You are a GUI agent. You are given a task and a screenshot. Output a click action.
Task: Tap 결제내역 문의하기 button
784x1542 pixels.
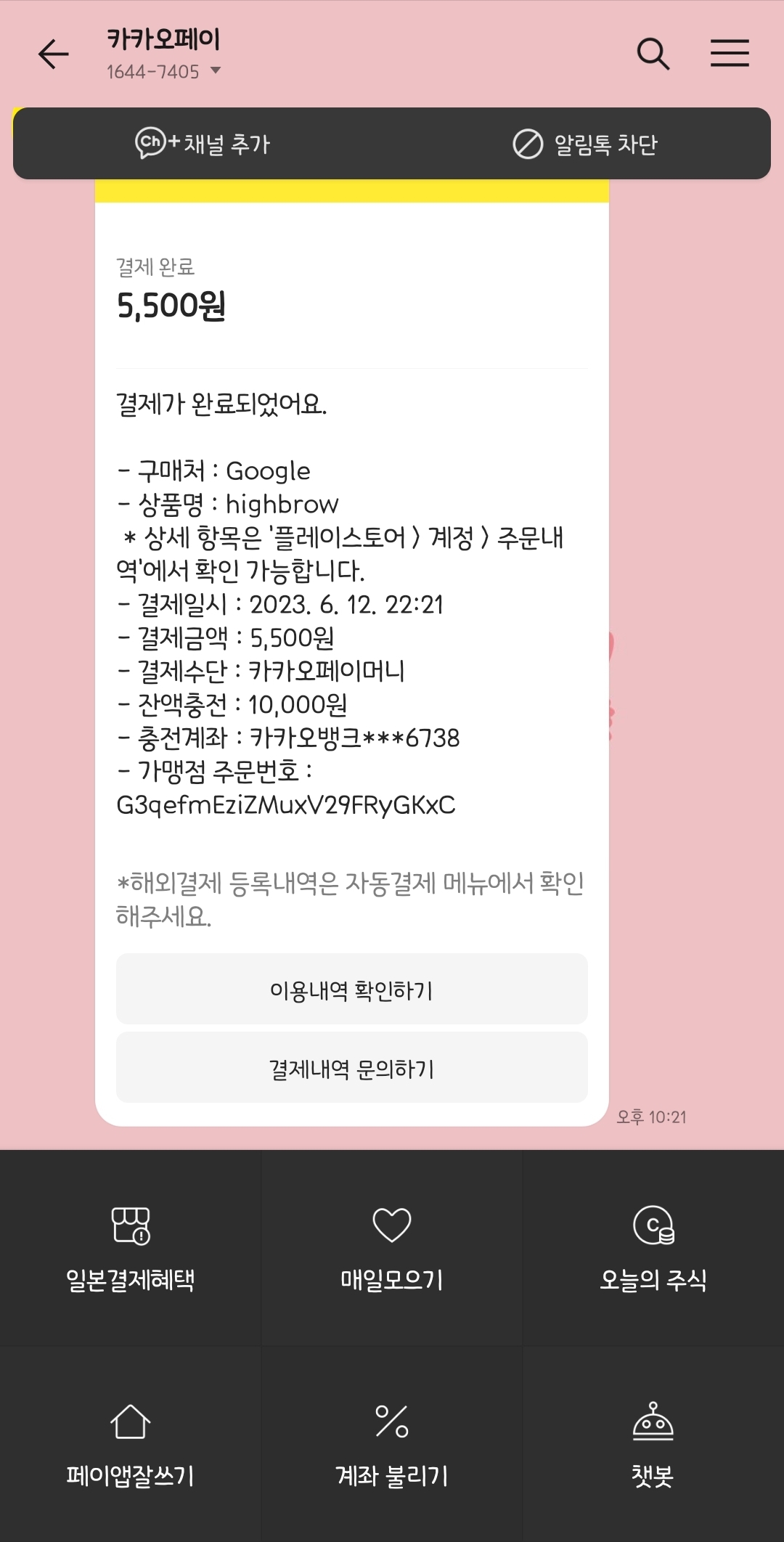coord(351,1069)
